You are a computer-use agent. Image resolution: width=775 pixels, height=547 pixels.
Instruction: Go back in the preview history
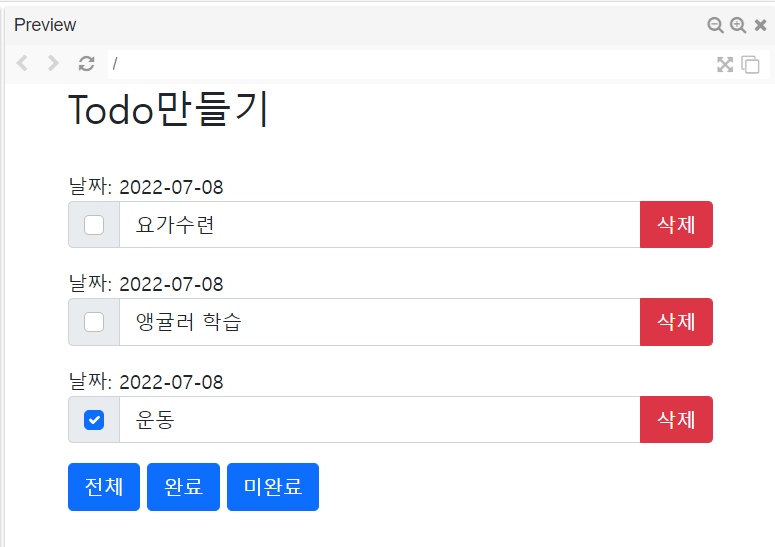[x=23, y=64]
